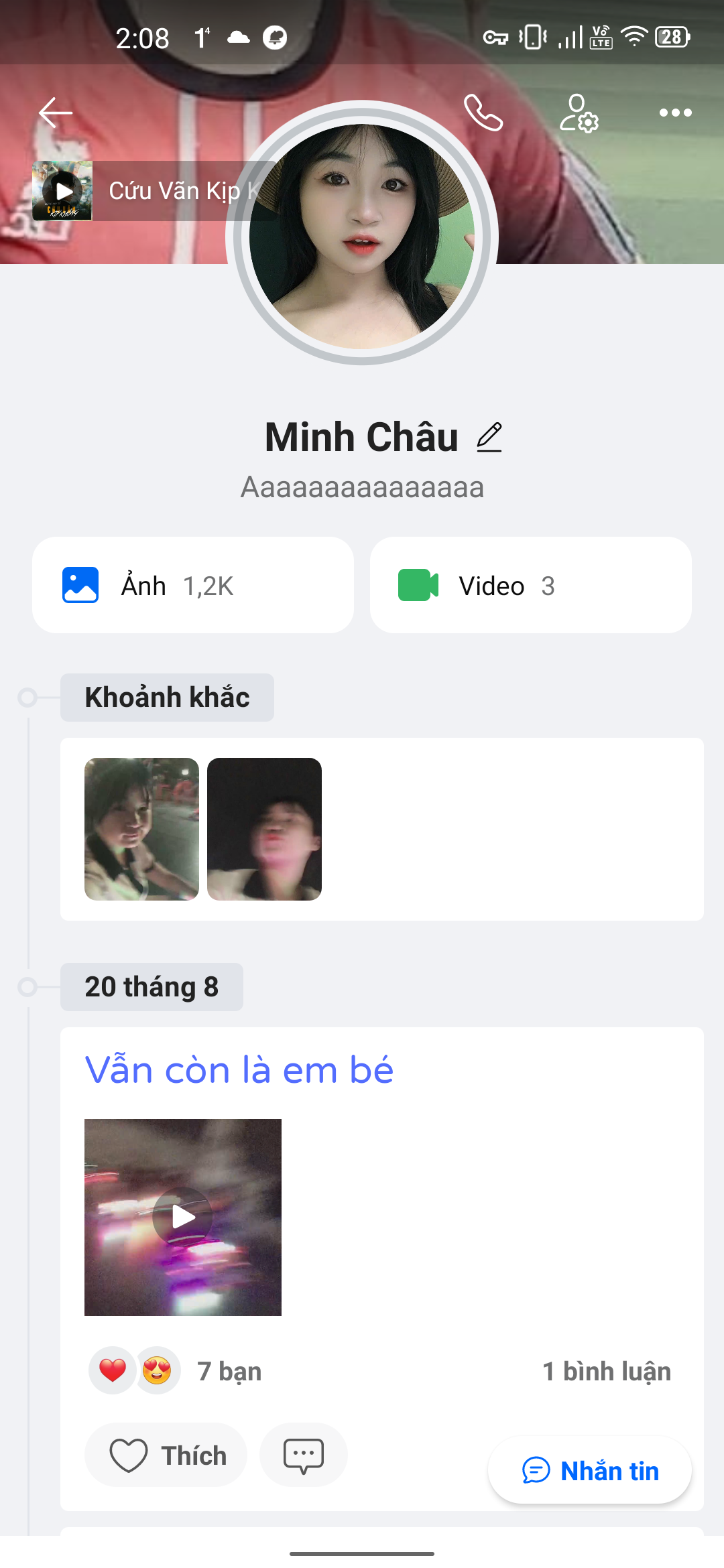724x1568 pixels.
Task: Open the first Khoảnh khắc moment thumbnail
Action: (141, 829)
